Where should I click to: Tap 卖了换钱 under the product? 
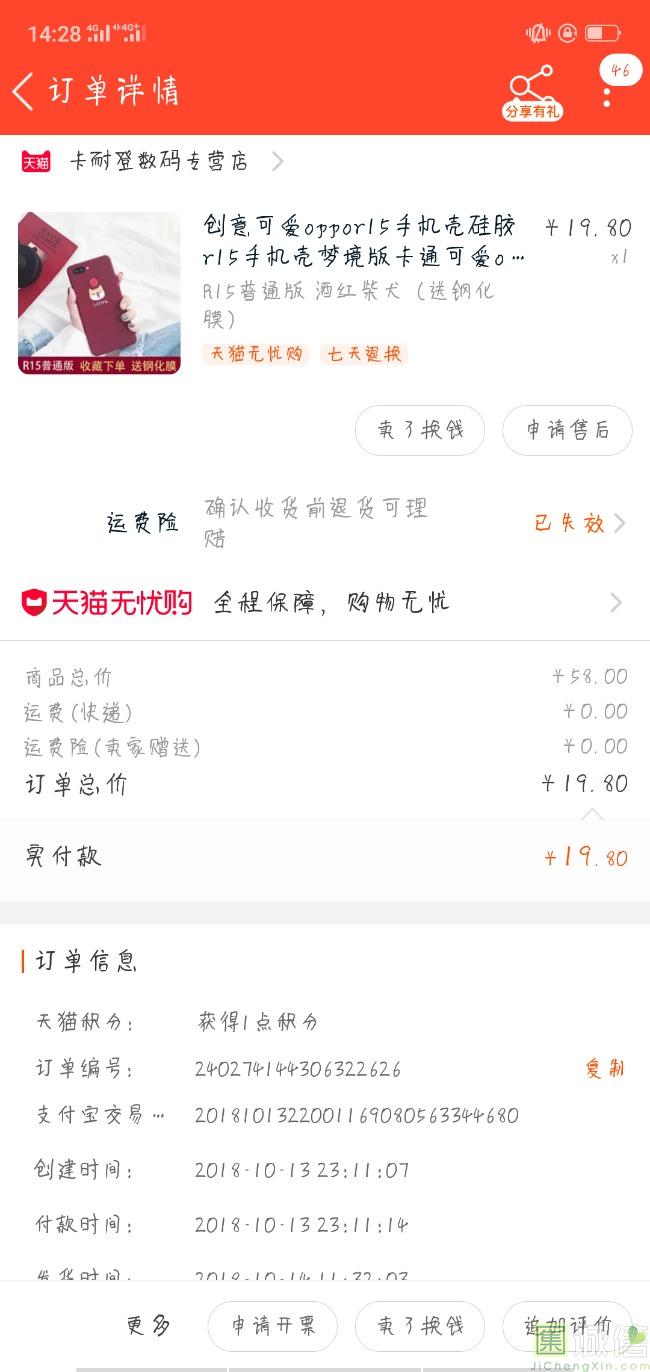[420, 430]
